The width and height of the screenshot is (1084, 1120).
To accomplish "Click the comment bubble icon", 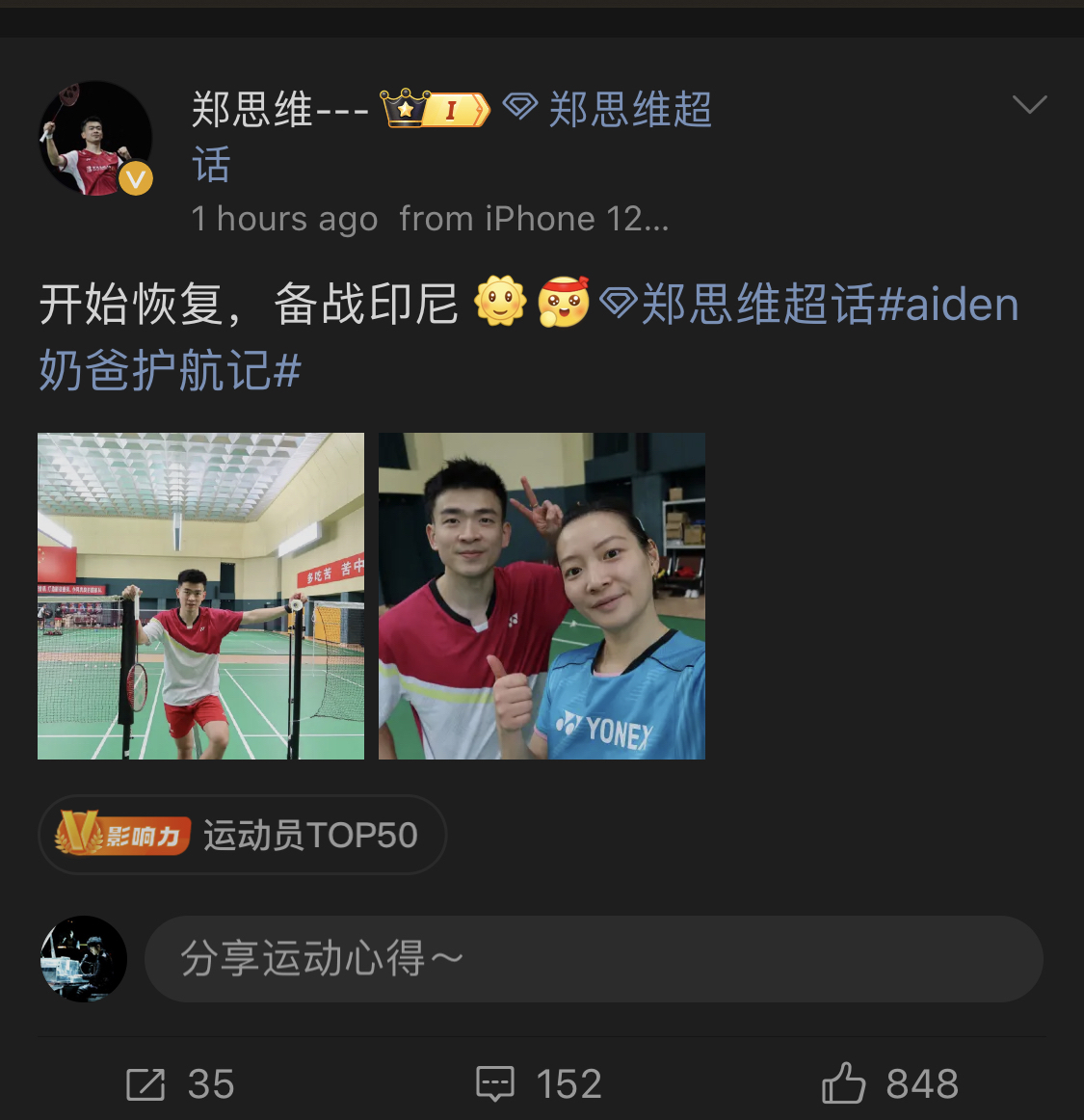I will coord(493,1083).
